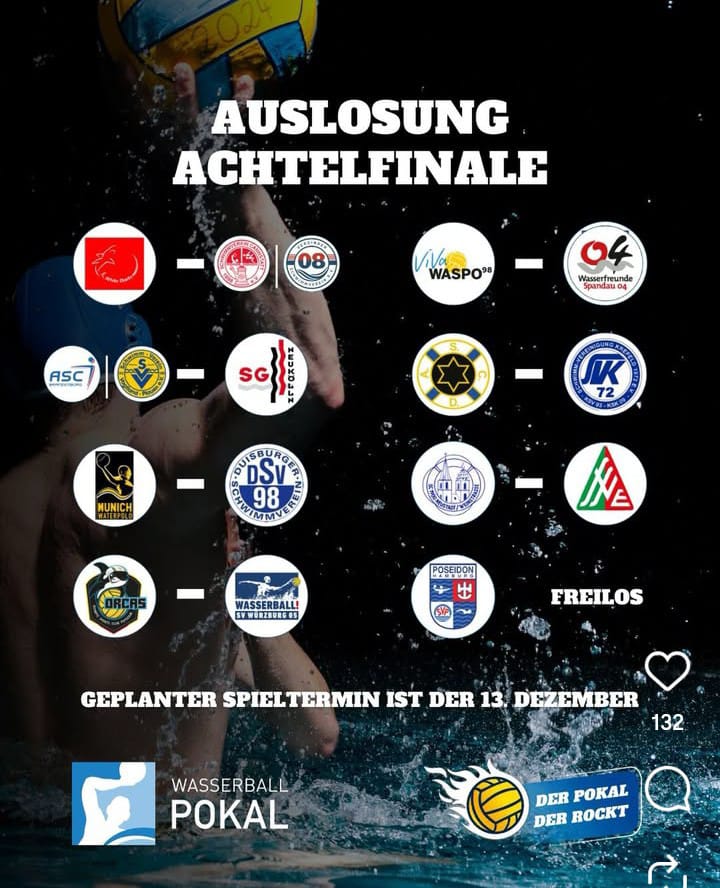Image resolution: width=720 pixels, height=888 pixels.
Task: Like this water polo draw post
Action: click(x=667, y=671)
